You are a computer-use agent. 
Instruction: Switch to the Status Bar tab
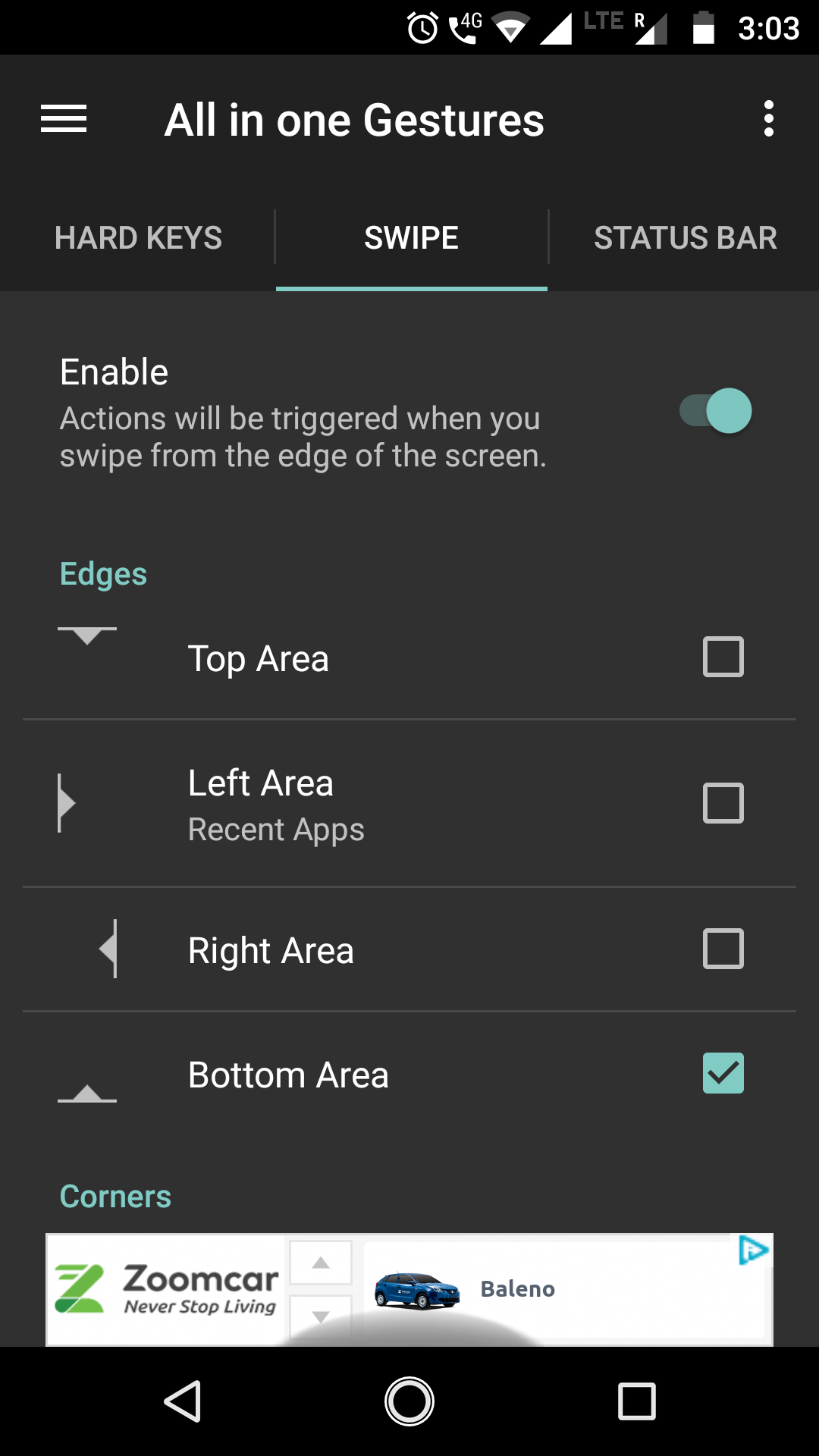[x=685, y=238]
